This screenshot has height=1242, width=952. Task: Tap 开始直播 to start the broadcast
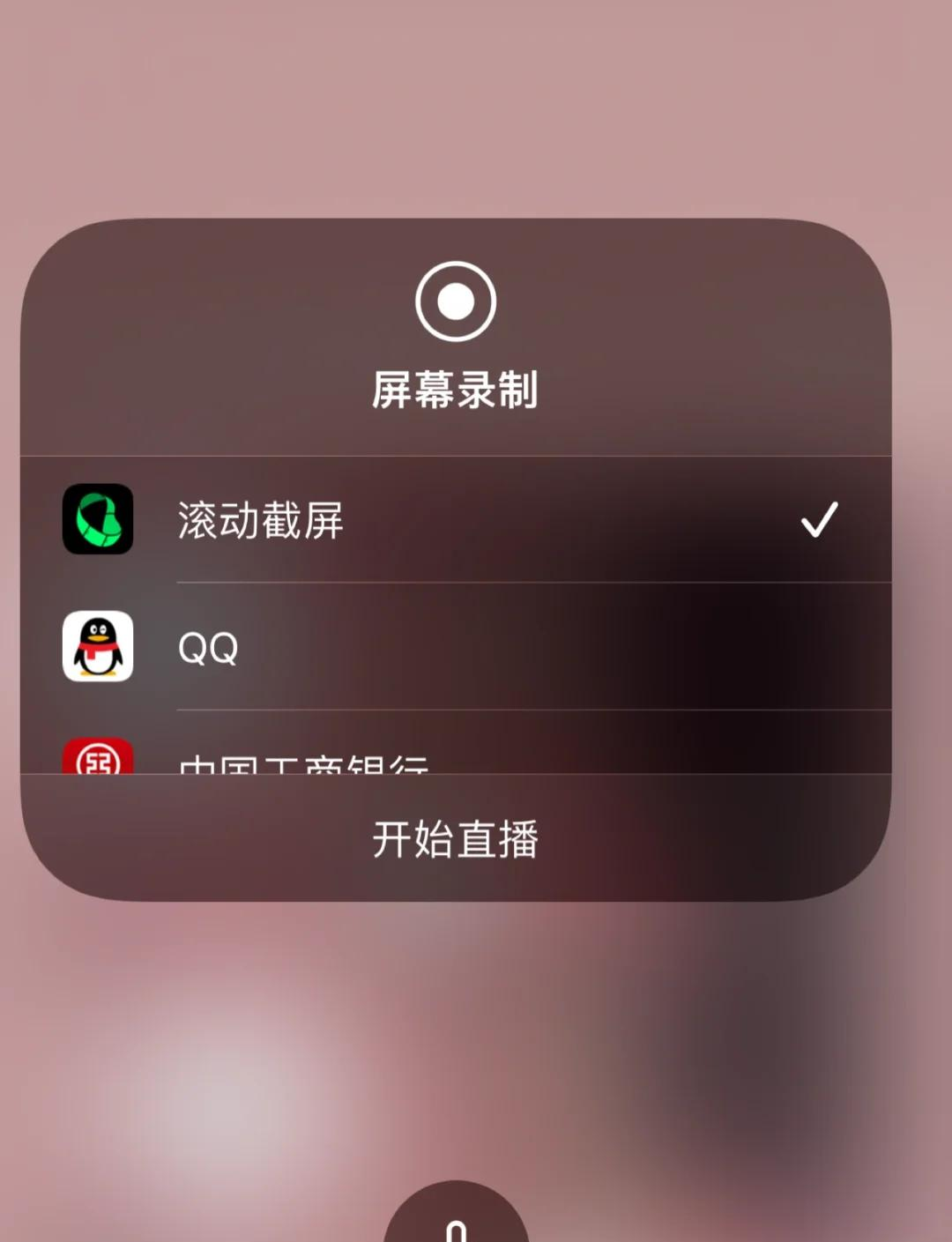point(455,838)
